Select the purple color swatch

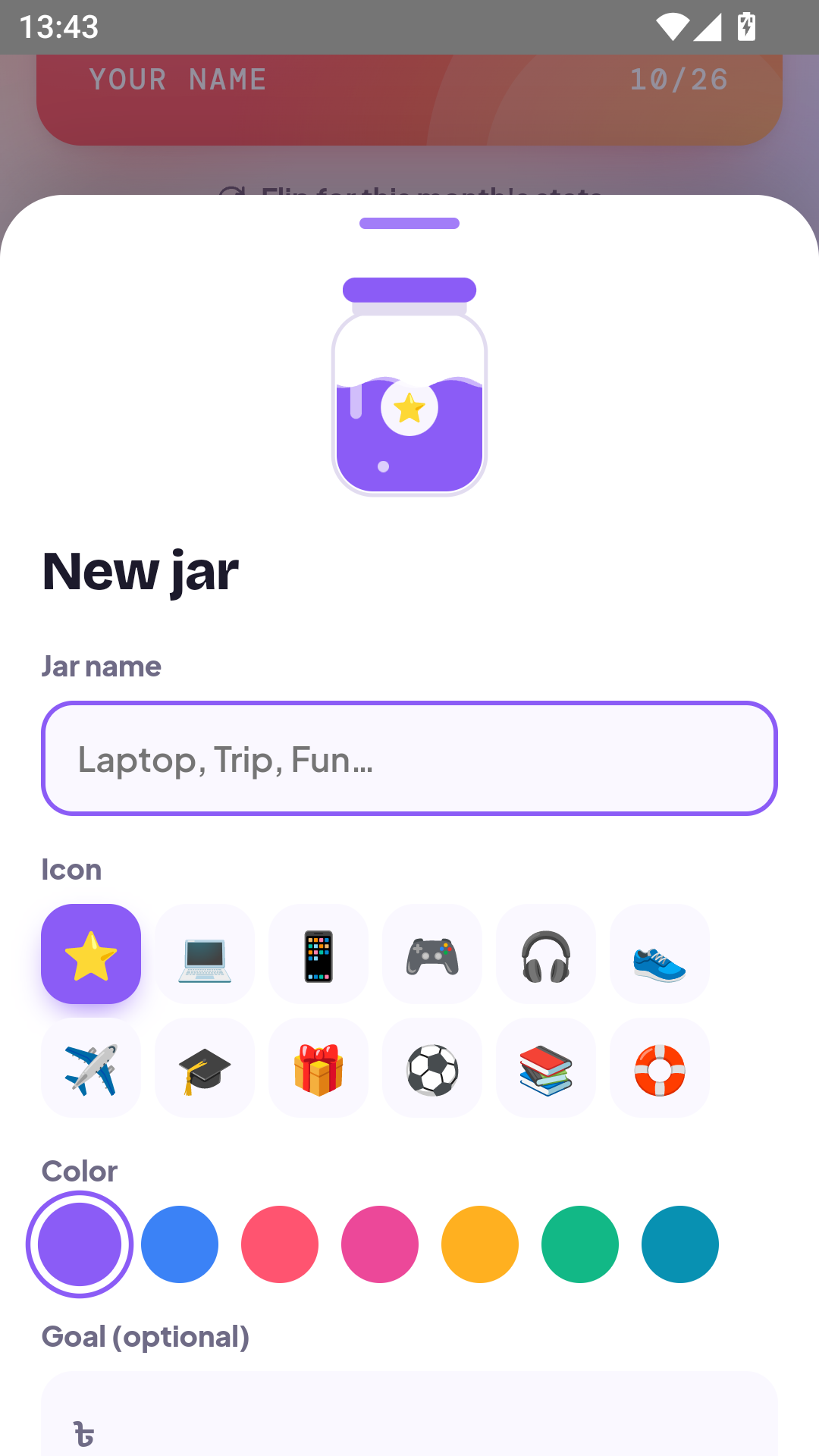point(80,1244)
